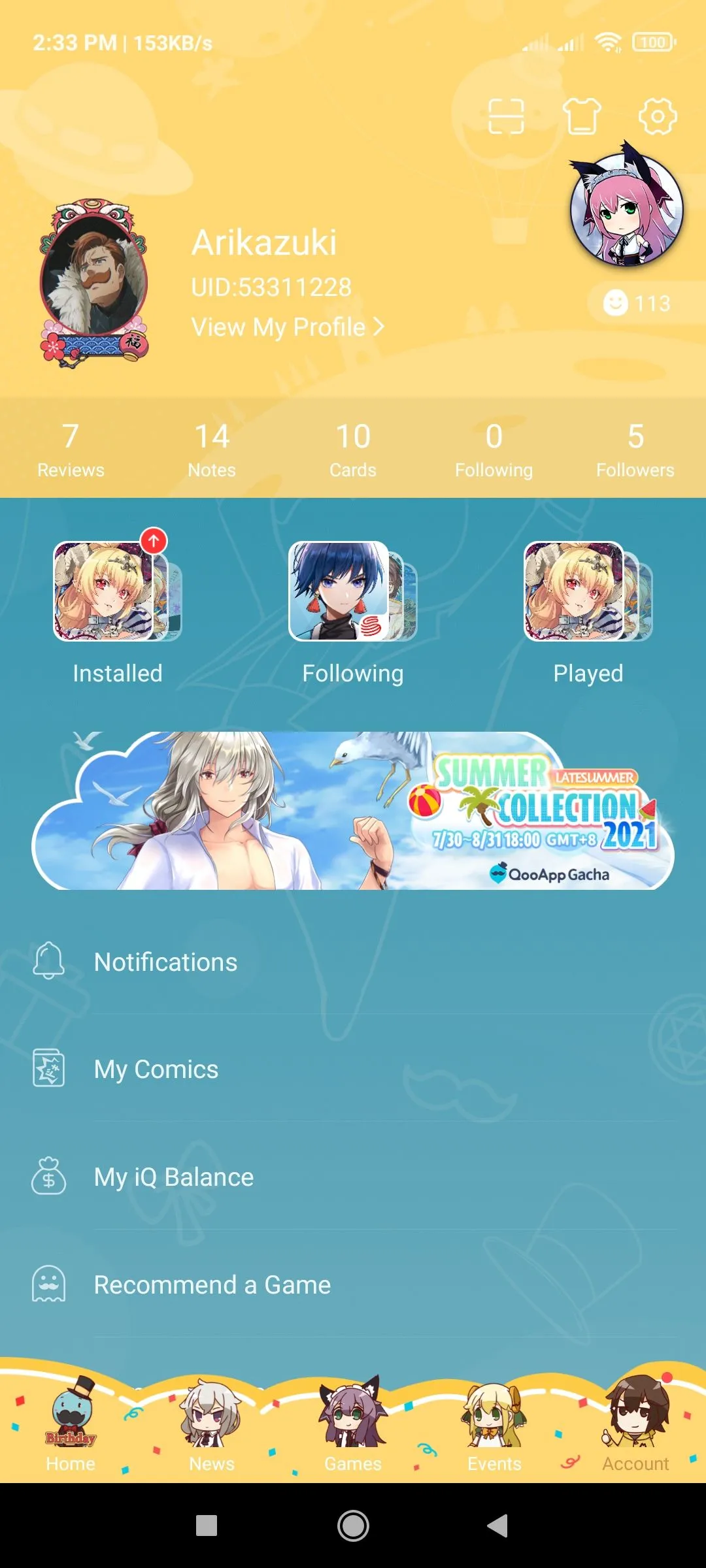This screenshot has width=706, height=1568.
Task: View my 7 Reviews
Action: click(x=71, y=449)
